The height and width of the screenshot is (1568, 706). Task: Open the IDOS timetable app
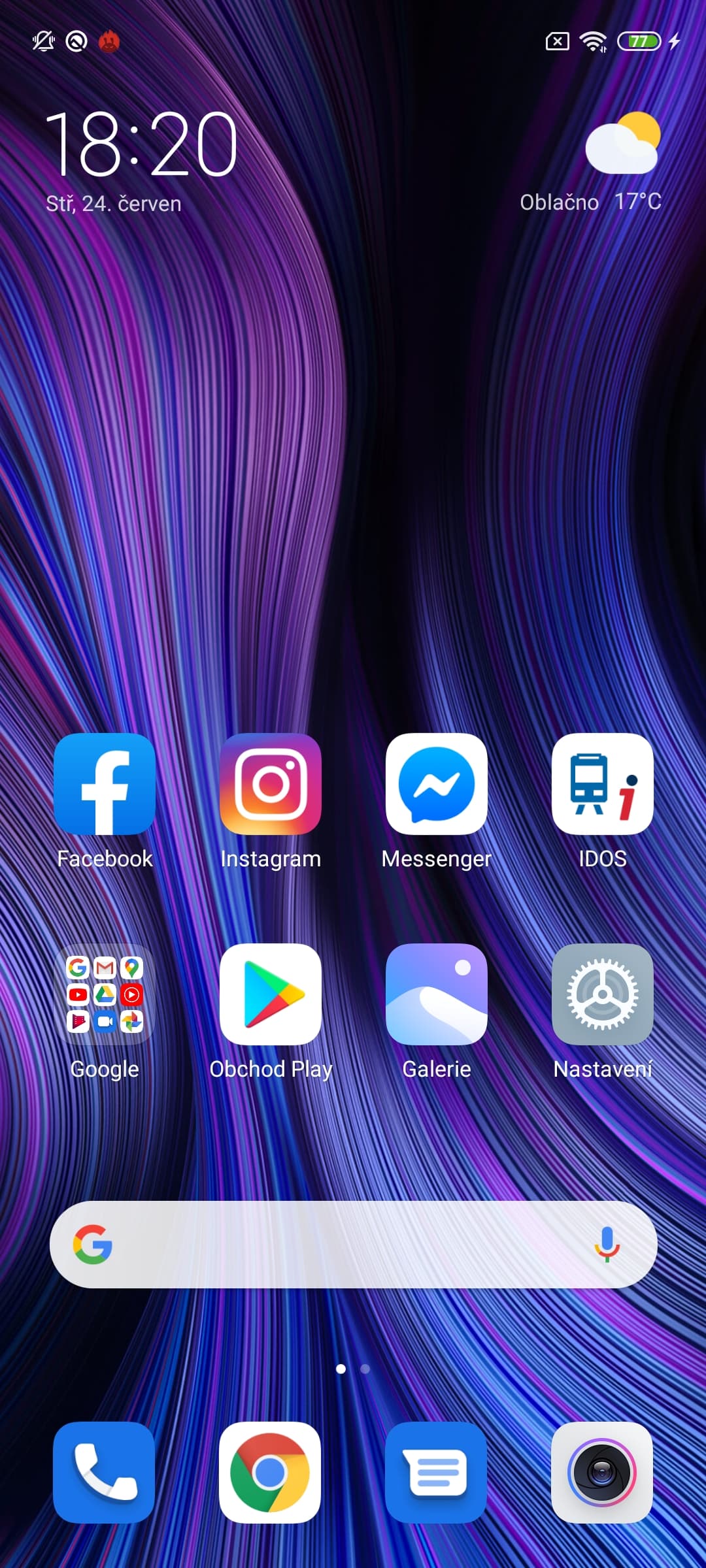[x=602, y=784]
